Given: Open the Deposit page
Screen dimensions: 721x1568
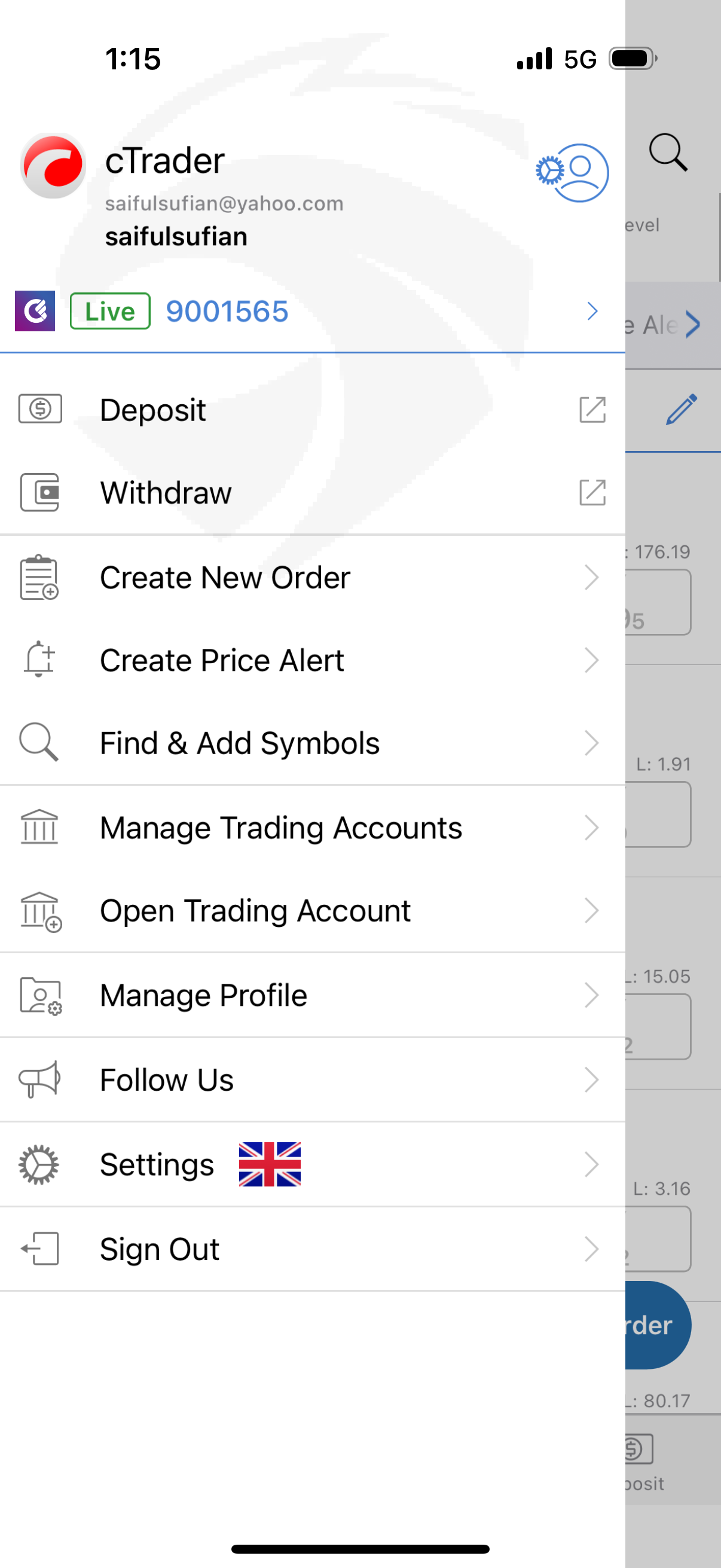Looking at the screenshot, I should click(x=313, y=410).
